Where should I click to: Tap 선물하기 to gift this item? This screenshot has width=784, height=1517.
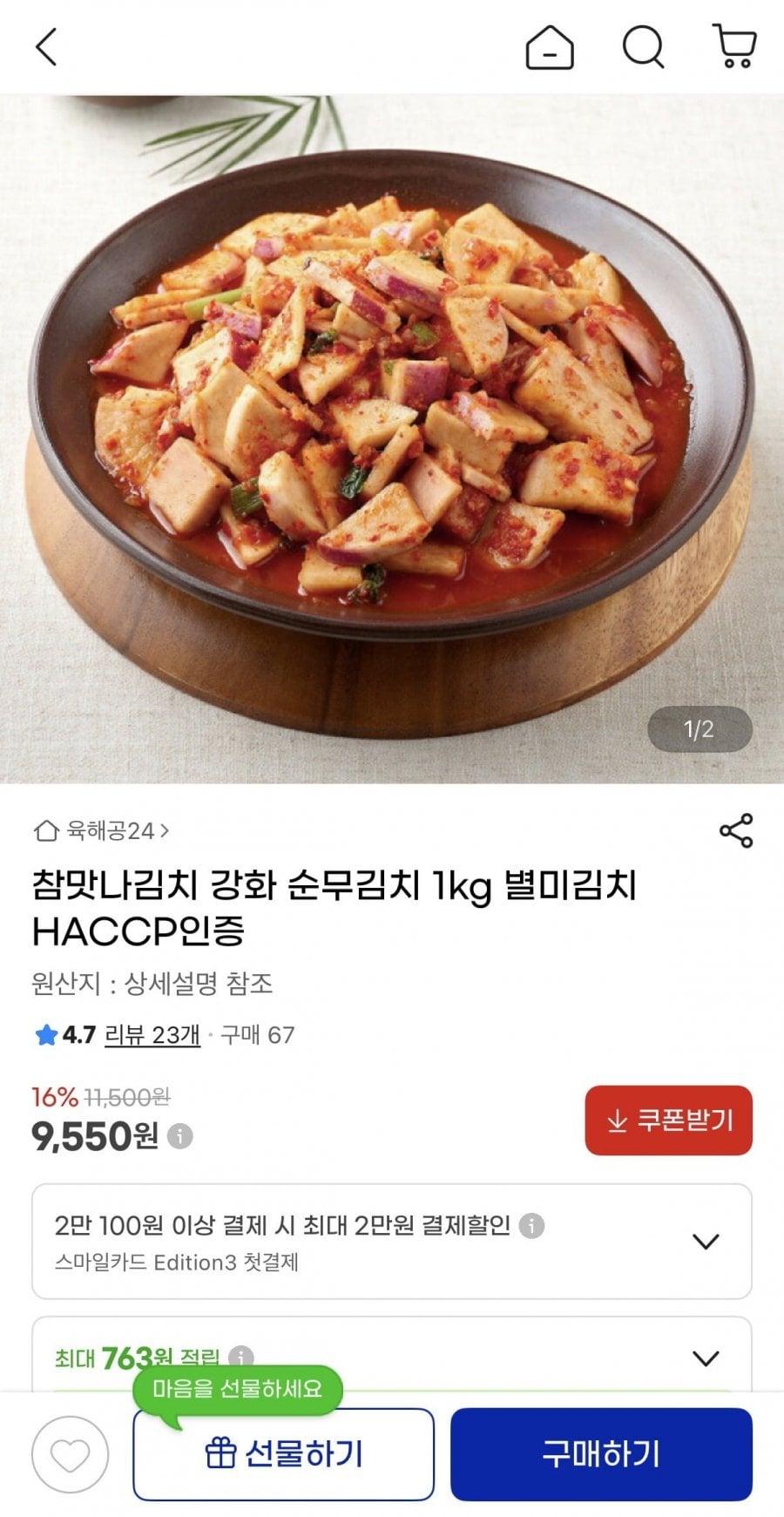(283, 1454)
